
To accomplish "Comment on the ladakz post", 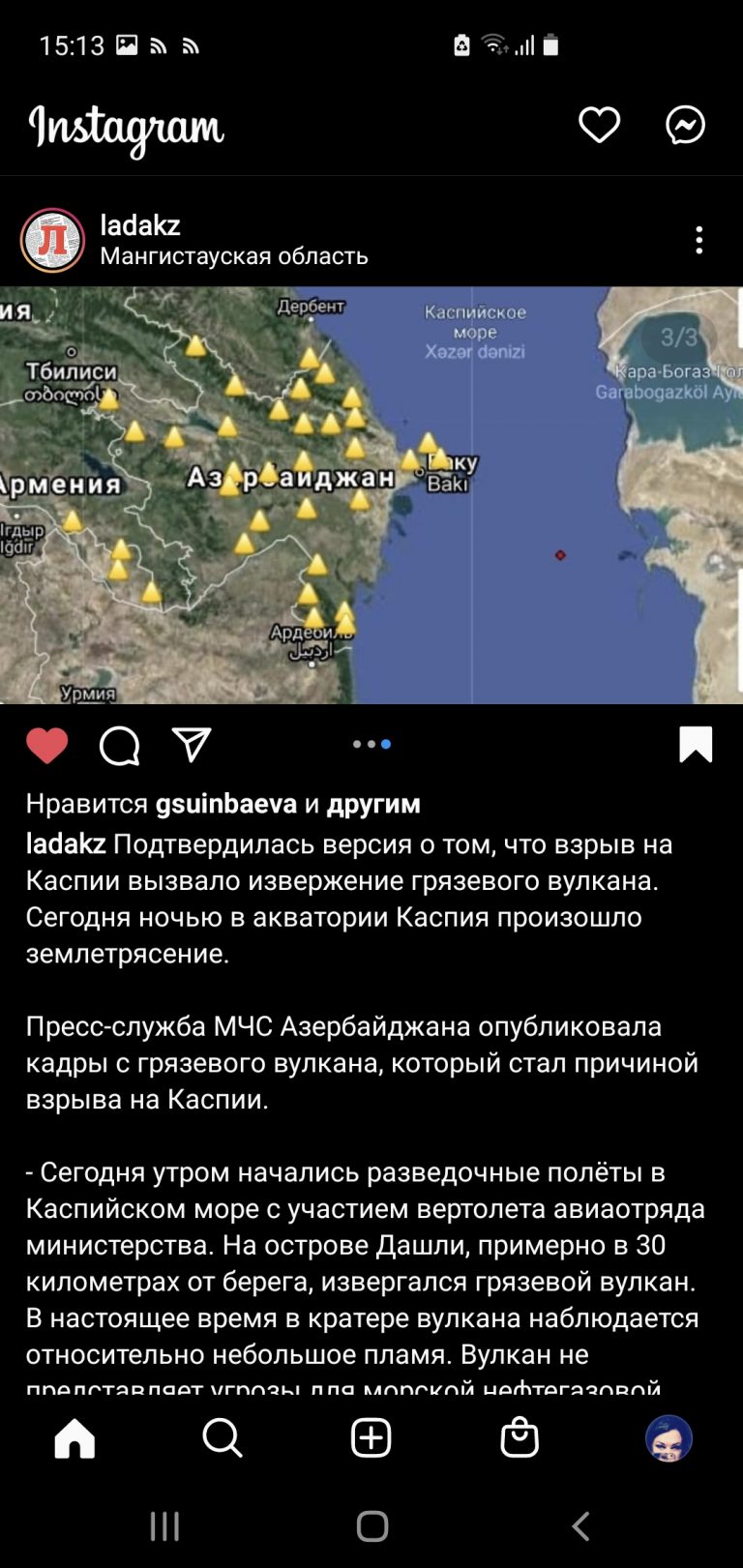I will (119, 746).
